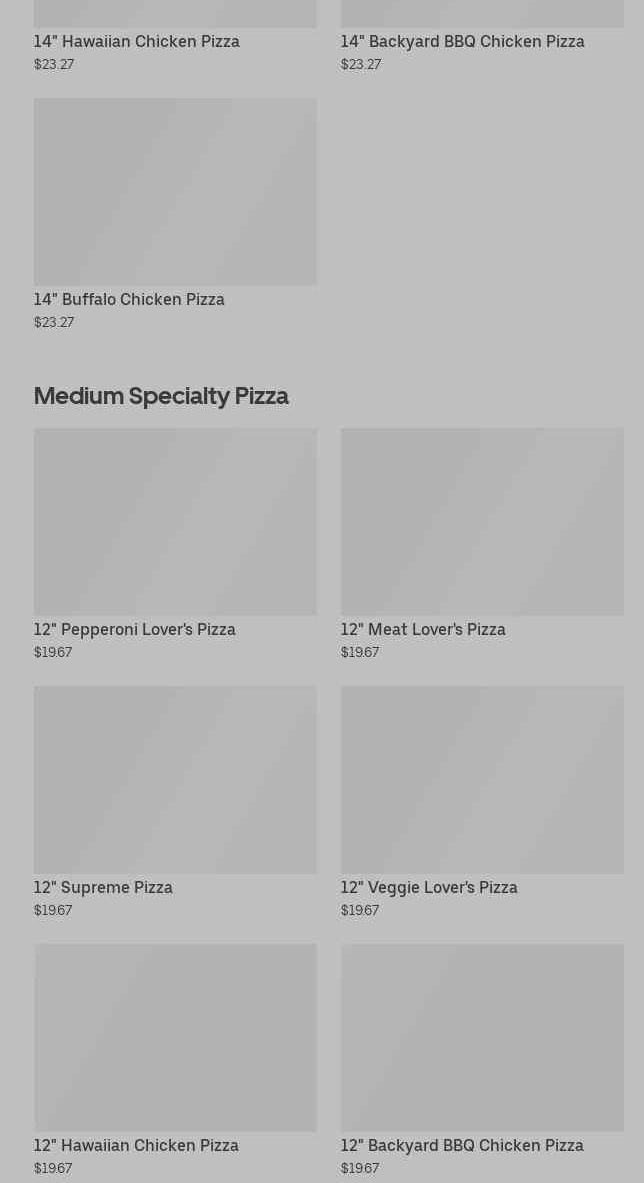View the 14" Buffalo Chicken Pizza
The image size is (644, 1183).
[175, 192]
